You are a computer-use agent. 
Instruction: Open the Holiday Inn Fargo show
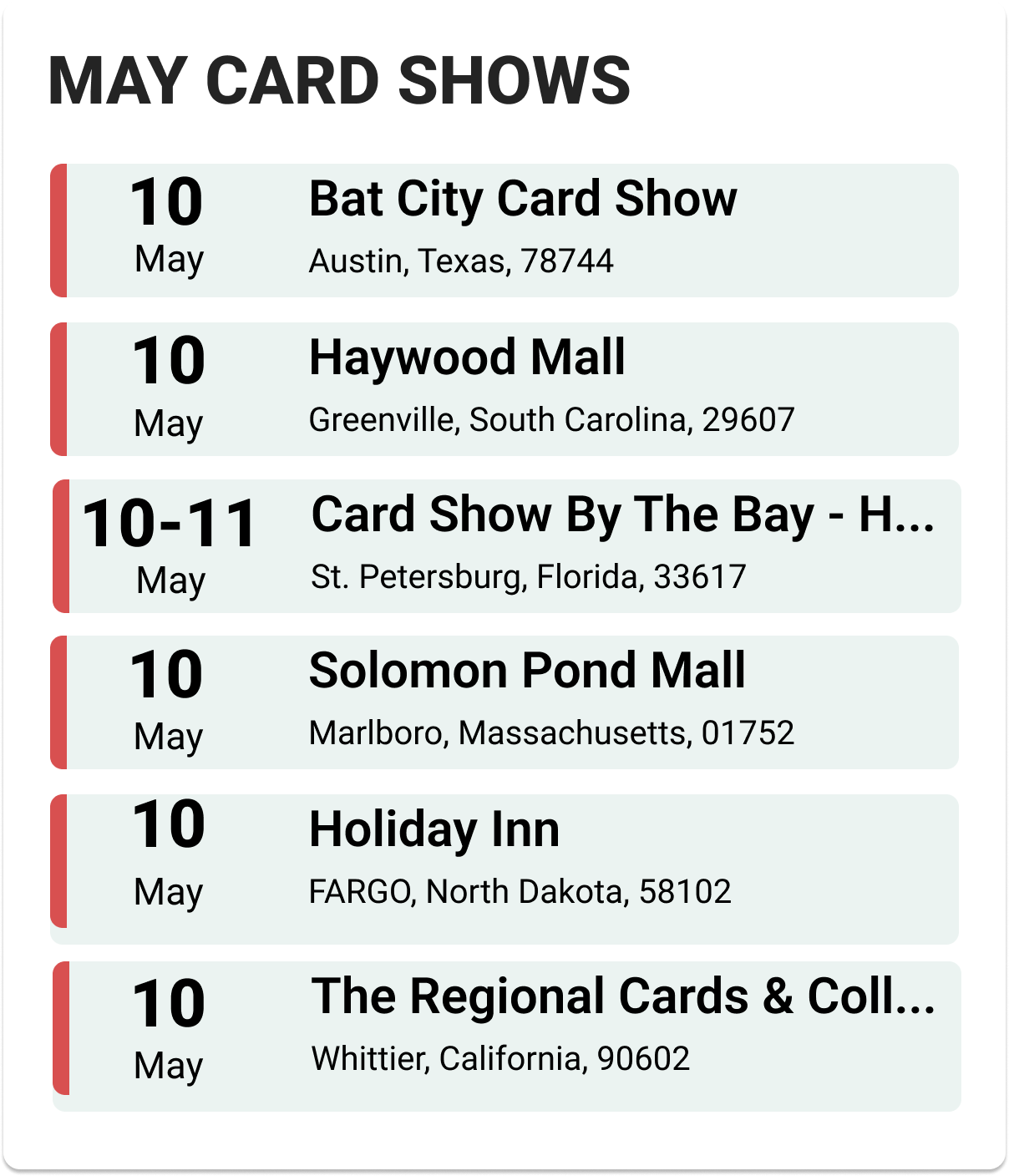click(434, 831)
